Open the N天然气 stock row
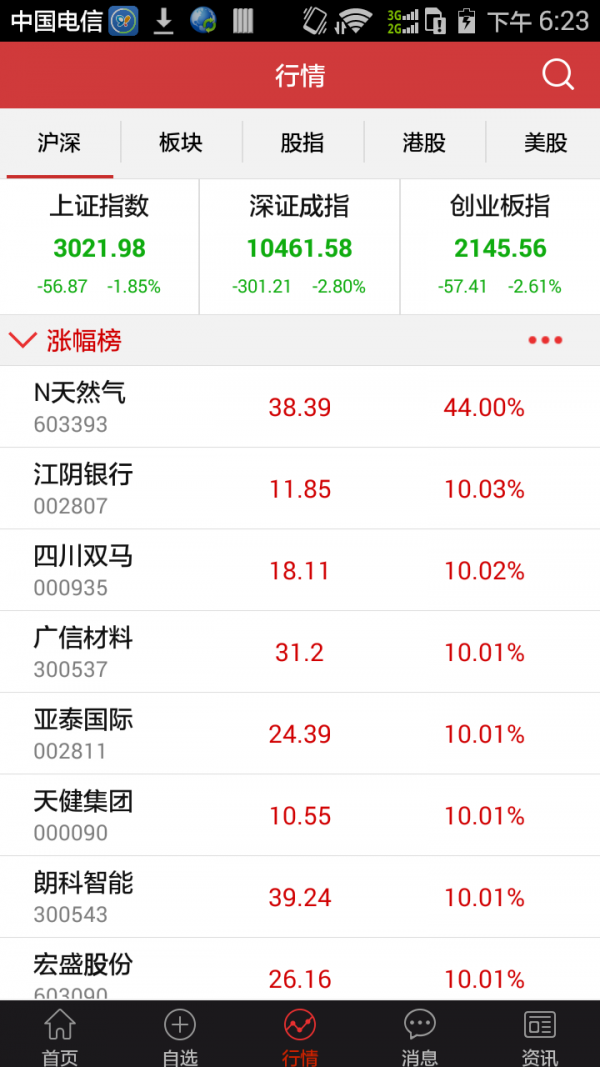600x1067 pixels. click(x=300, y=407)
